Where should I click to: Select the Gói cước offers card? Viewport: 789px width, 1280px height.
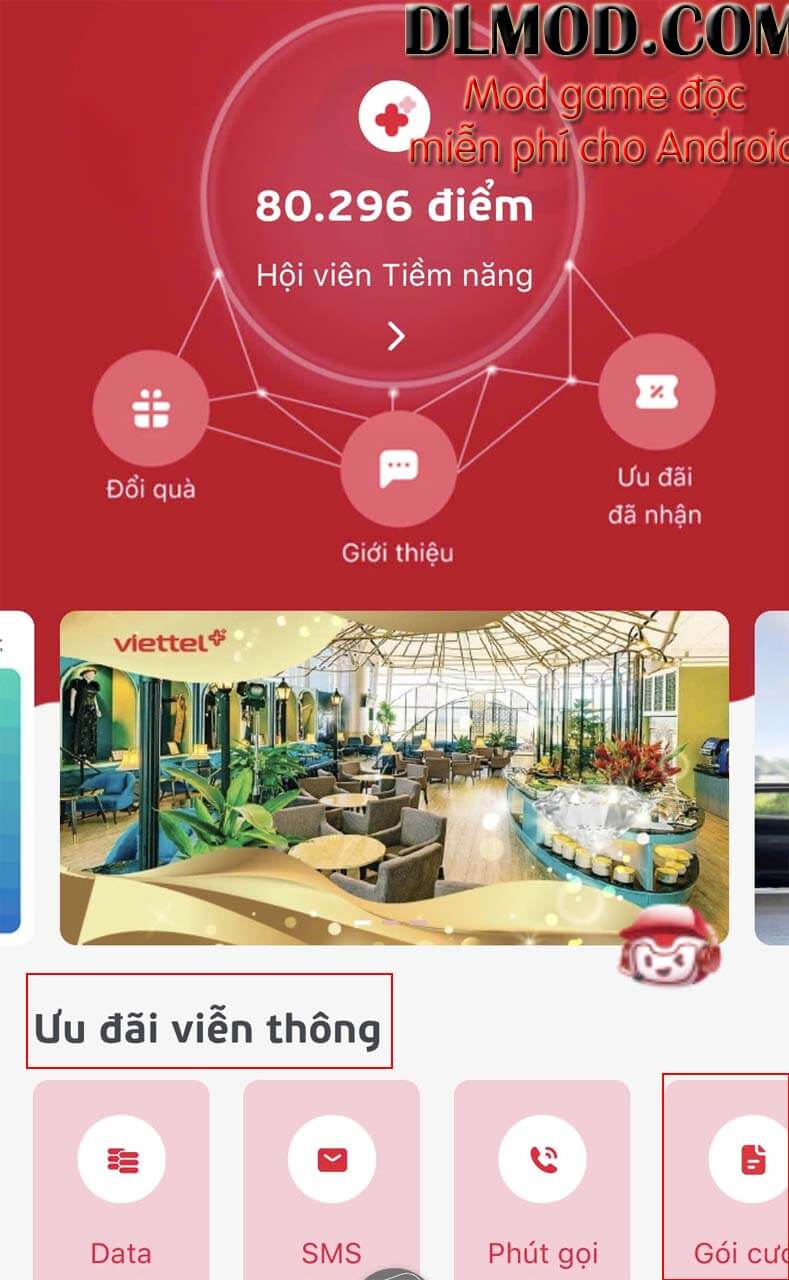pyautogui.click(x=727, y=1180)
